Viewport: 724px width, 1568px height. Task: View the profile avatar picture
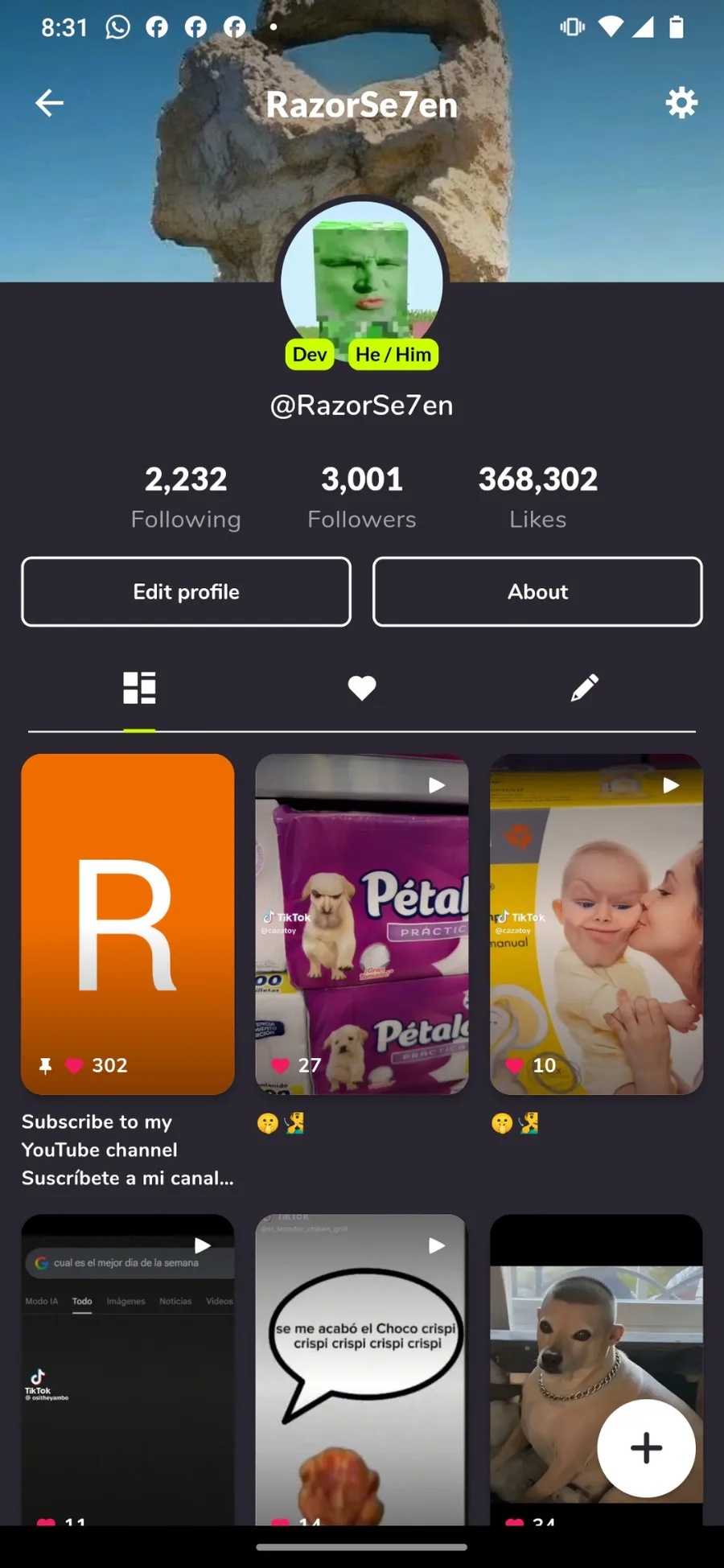pos(362,274)
